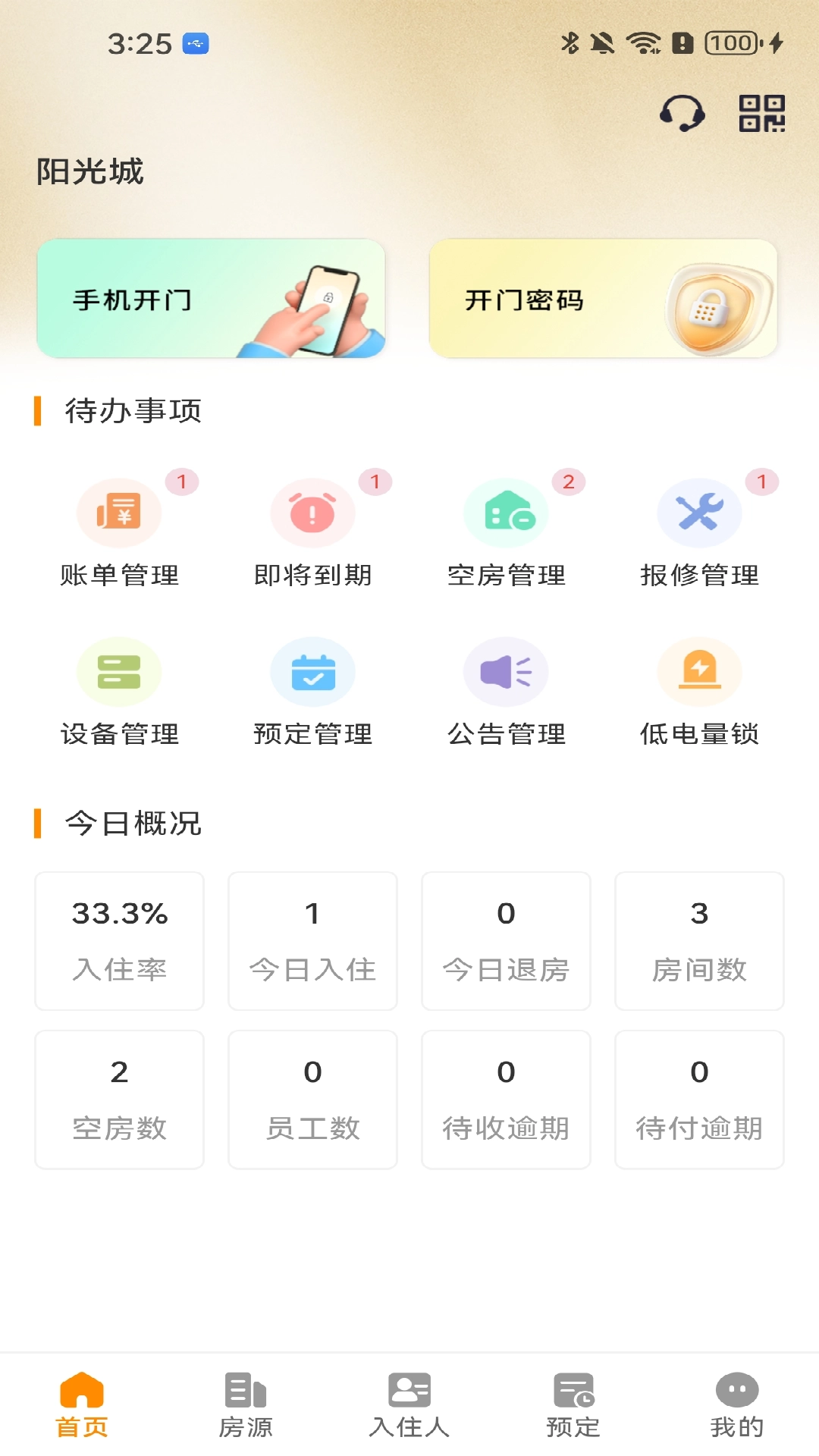This screenshot has height=1456, width=819.
Task: Open 手机开门 phone unlock card
Action: [x=211, y=299]
